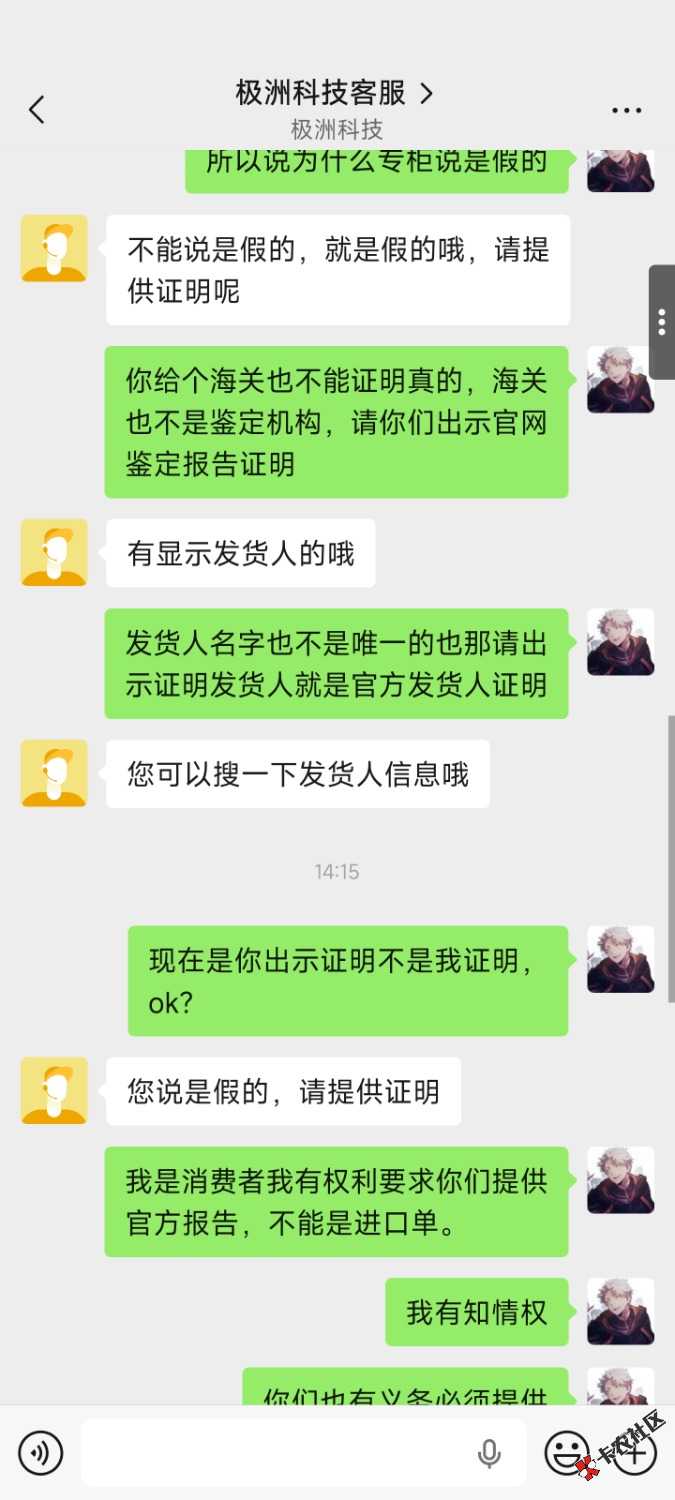The height and width of the screenshot is (1500, 675).
Task: Open the emoji sticker panel
Action: click(x=567, y=1452)
